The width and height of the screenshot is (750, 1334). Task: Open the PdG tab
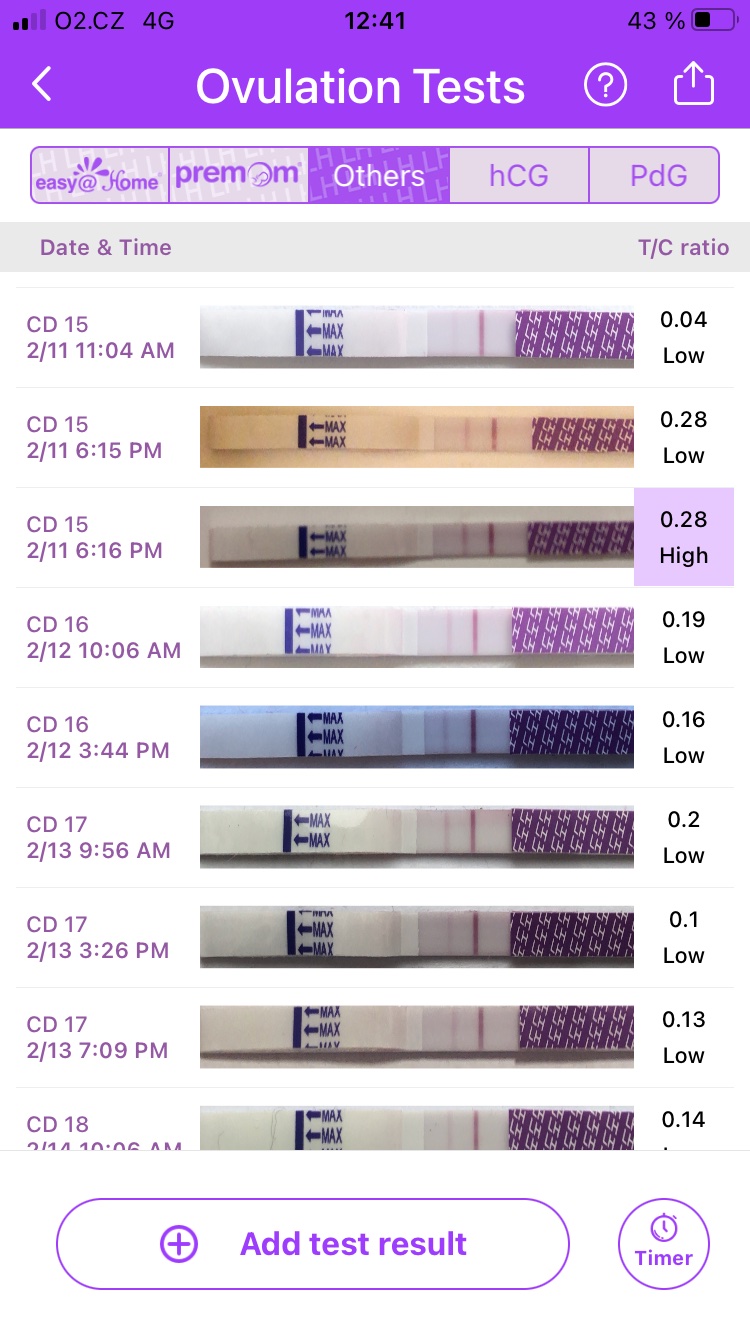[x=658, y=176]
